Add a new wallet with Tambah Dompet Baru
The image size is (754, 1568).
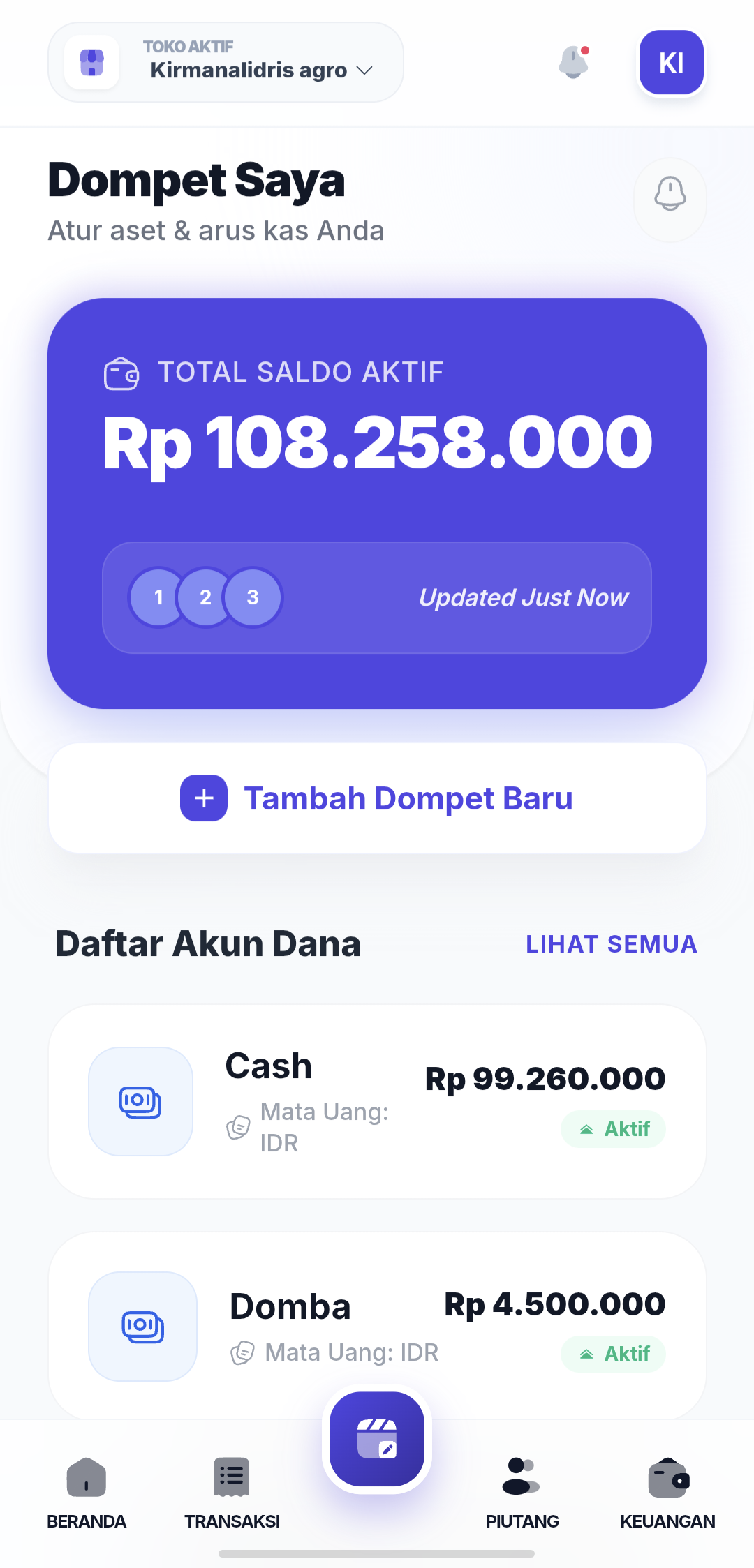click(x=377, y=798)
